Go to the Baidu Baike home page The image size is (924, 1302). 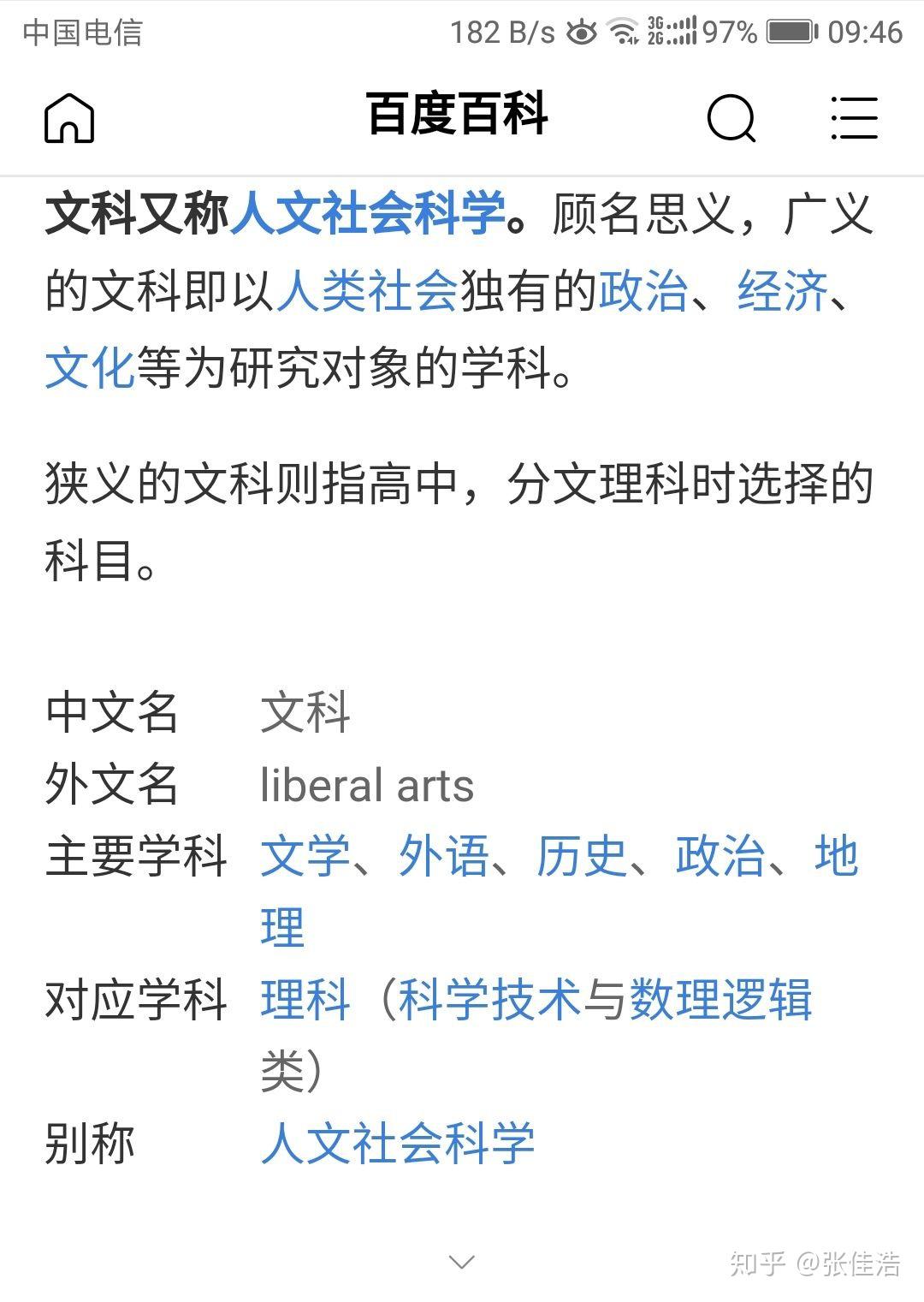[x=69, y=117]
